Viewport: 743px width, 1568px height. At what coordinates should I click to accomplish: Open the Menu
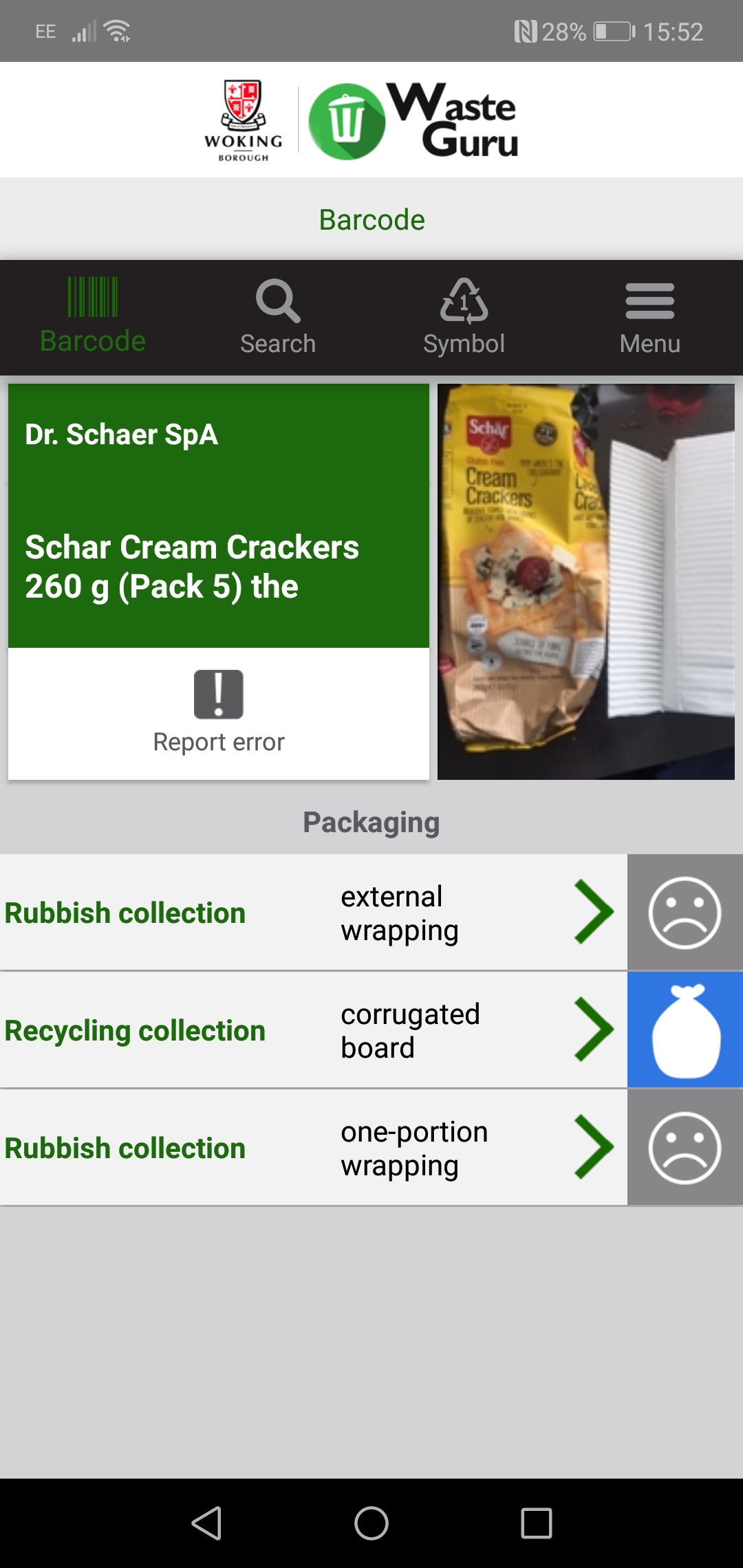tap(649, 317)
